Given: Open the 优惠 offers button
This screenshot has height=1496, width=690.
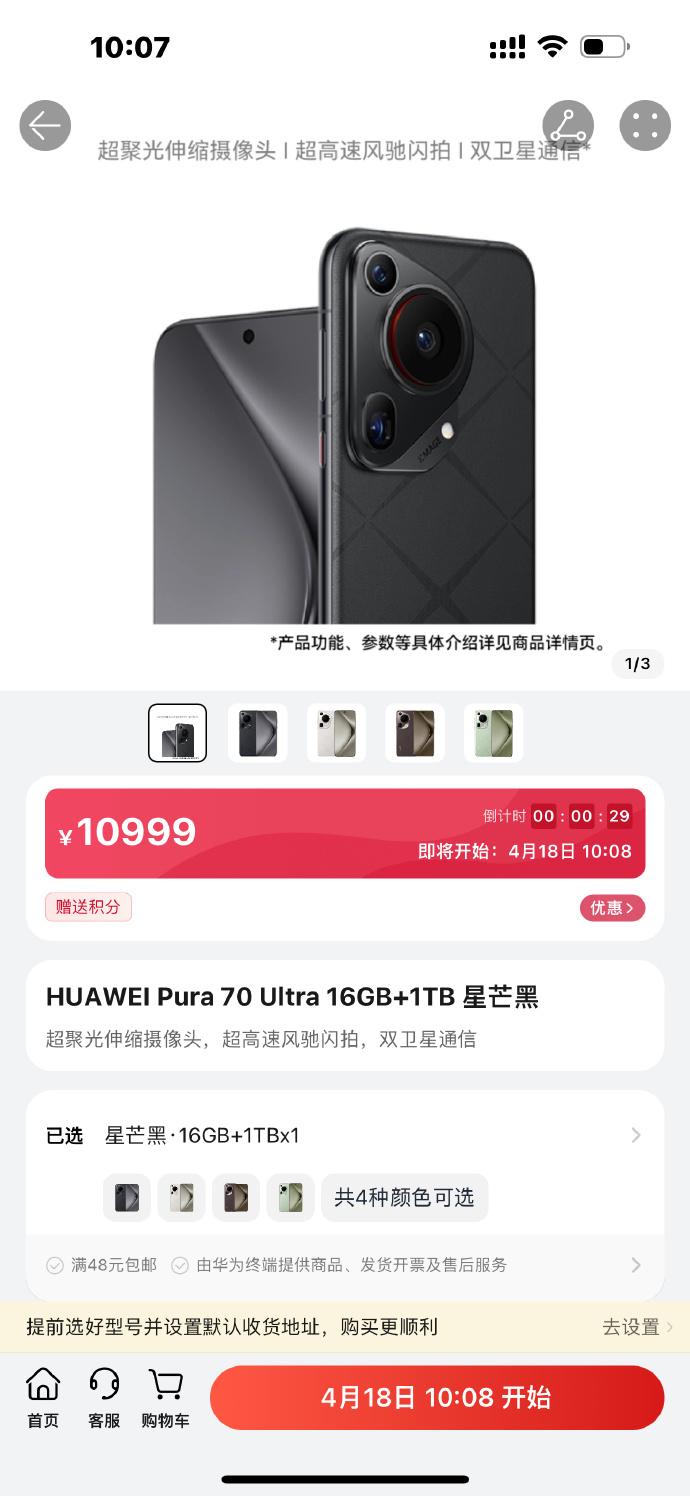Looking at the screenshot, I should (612, 908).
